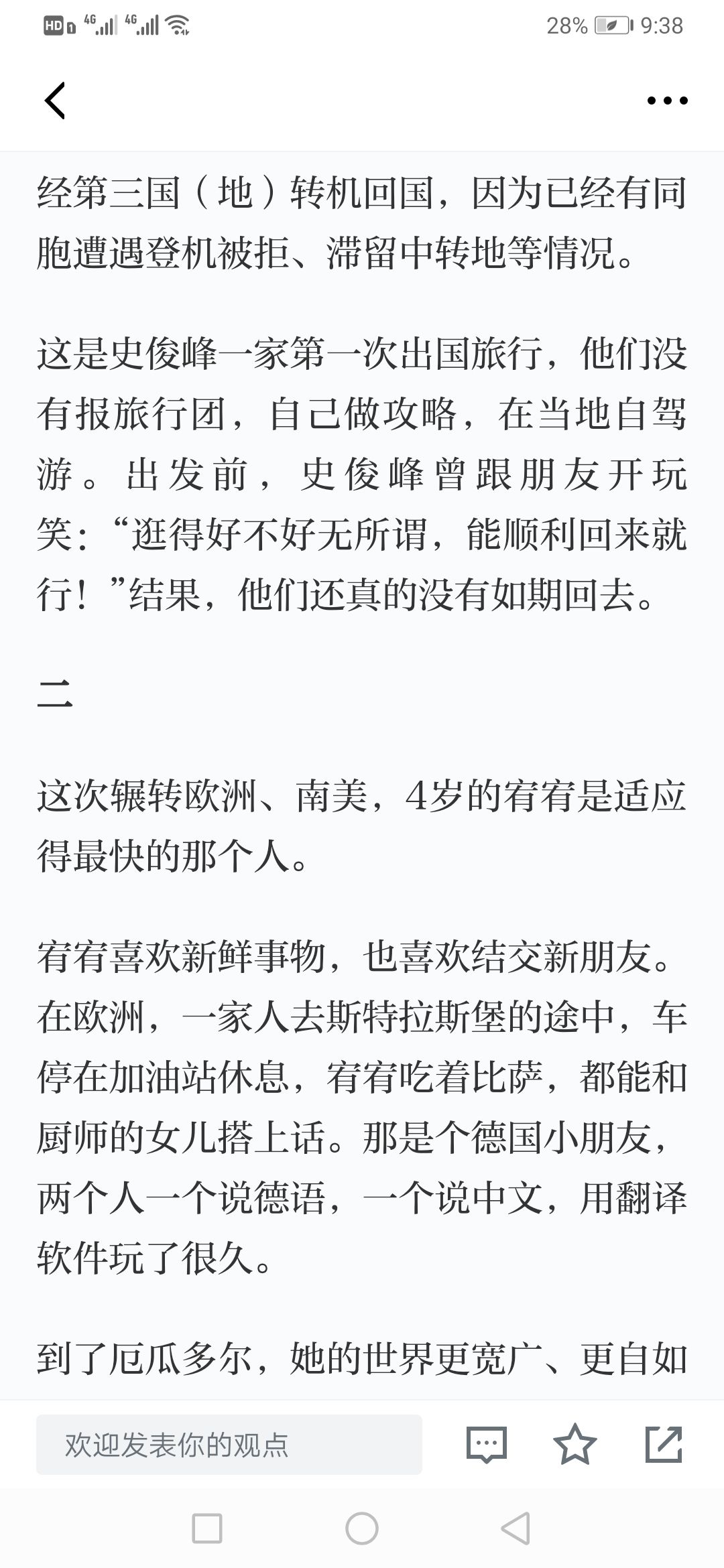Open the article's comments icon

[487, 1444]
